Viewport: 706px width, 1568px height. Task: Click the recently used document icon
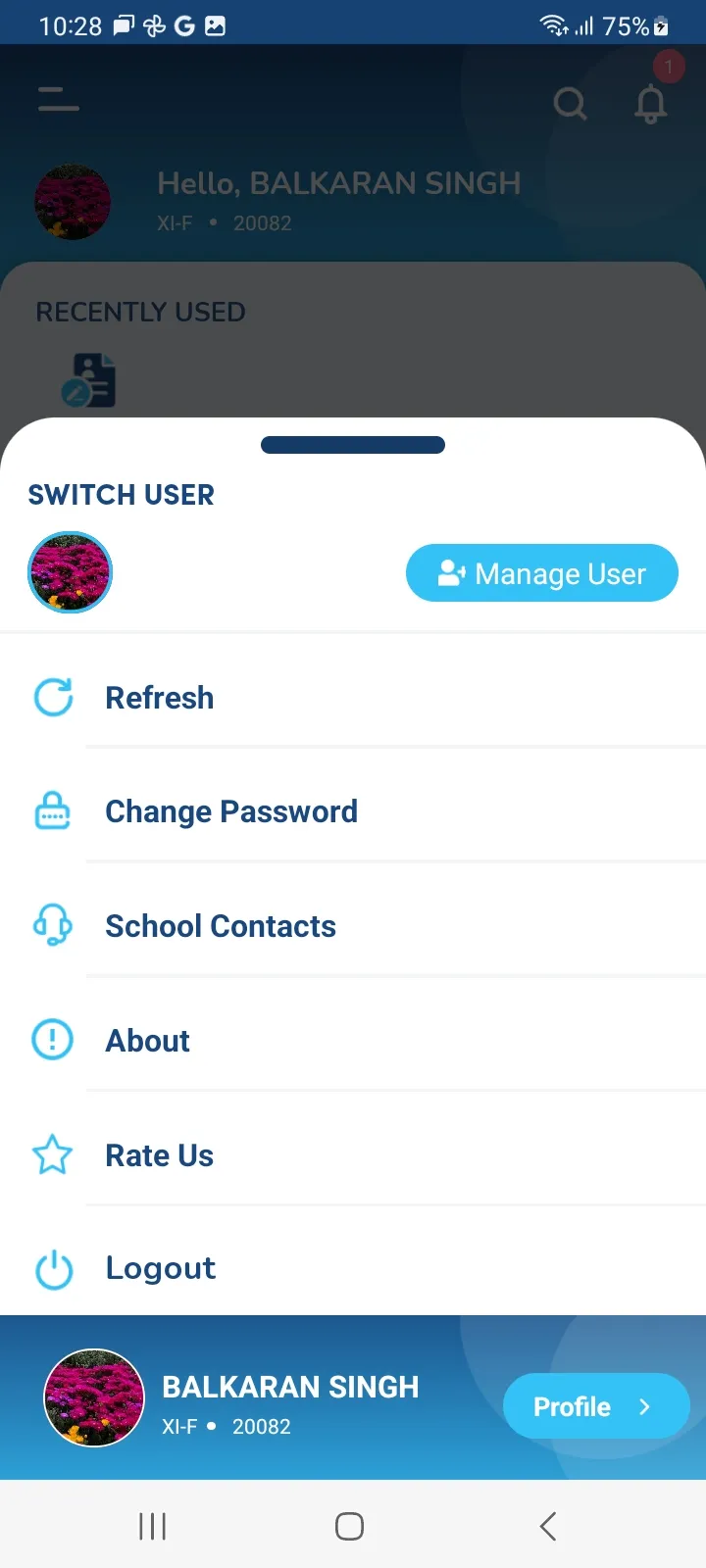pyautogui.click(x=88, y=379)
